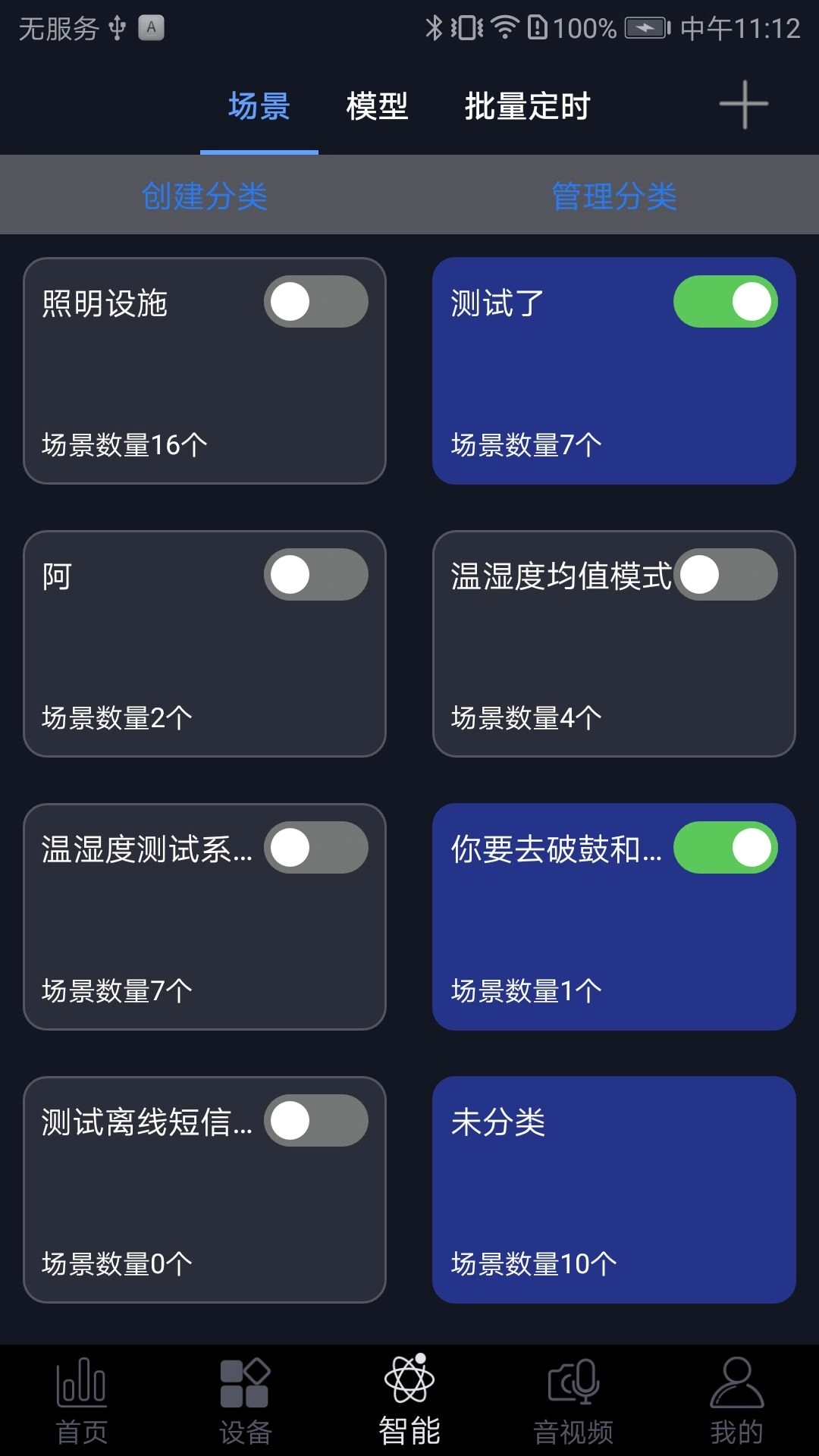This screenshot has height=1456, width=819.
Task: Tap the 智能 smart icon in bottom bar
Action: [x=409, y=1403]
